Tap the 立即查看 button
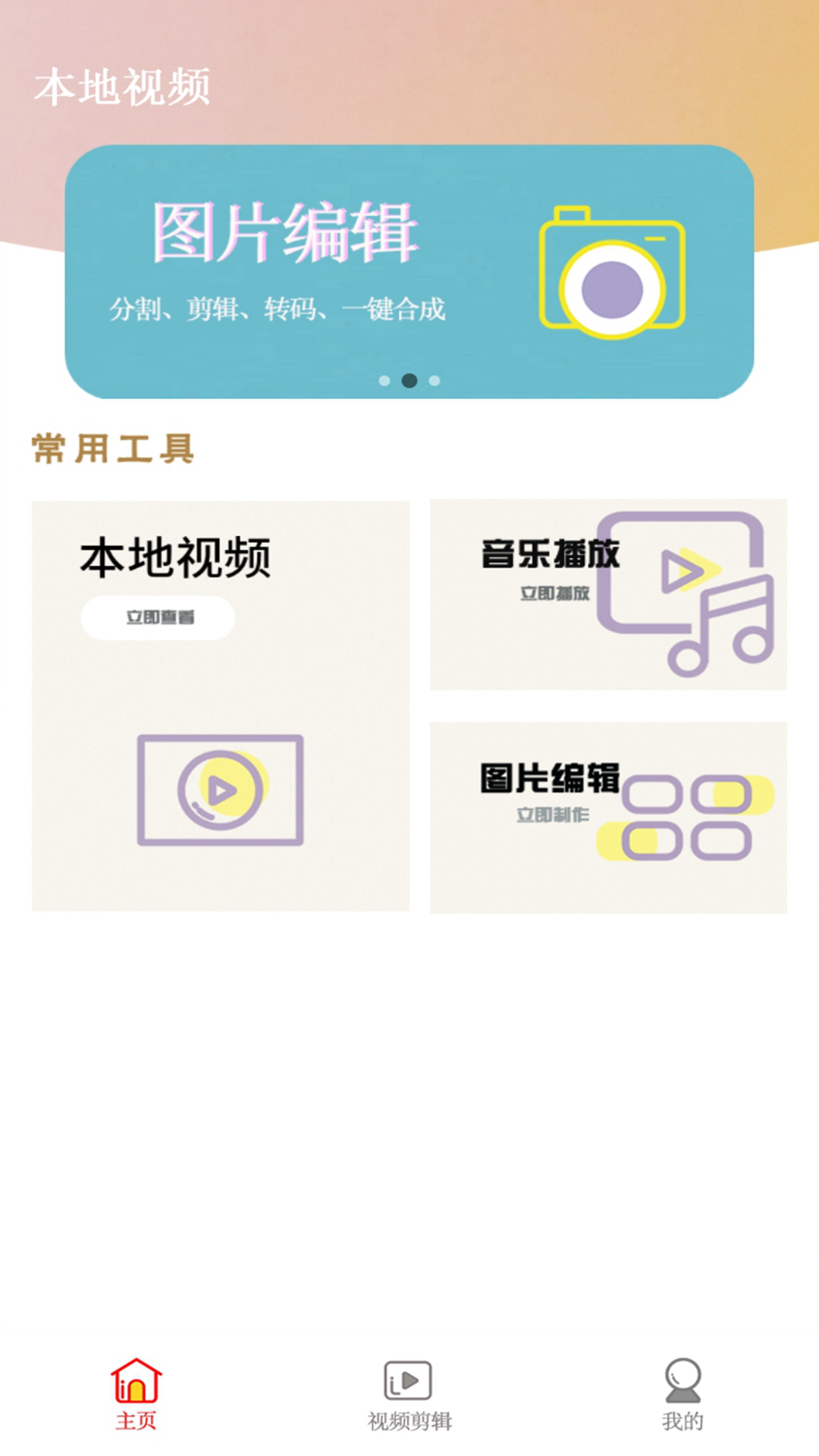 tap(158, 617)
